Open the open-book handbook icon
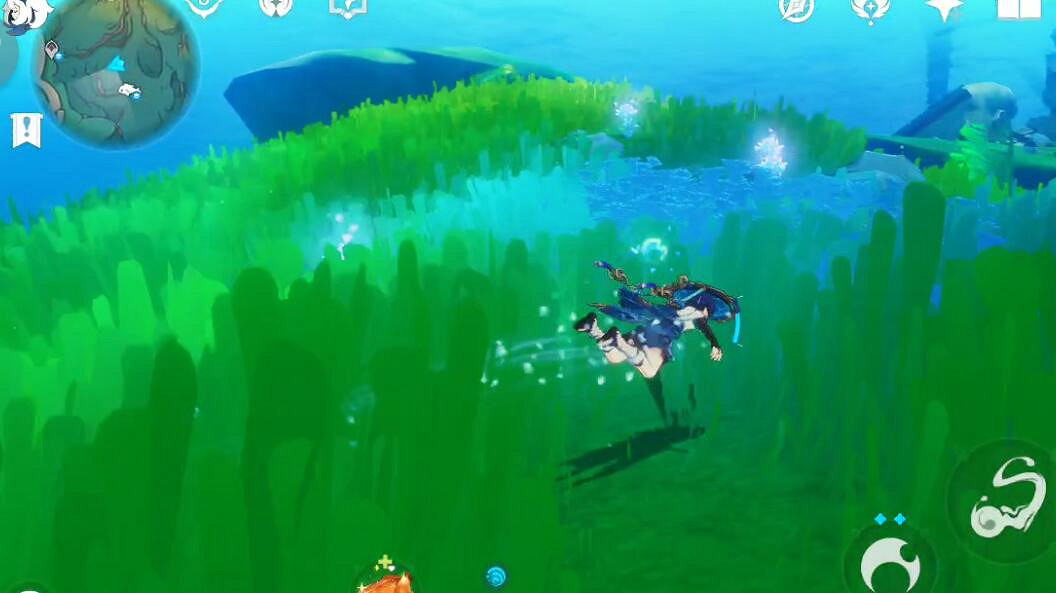Viewport: 1056px width, 593px height. pos(1019,10)
